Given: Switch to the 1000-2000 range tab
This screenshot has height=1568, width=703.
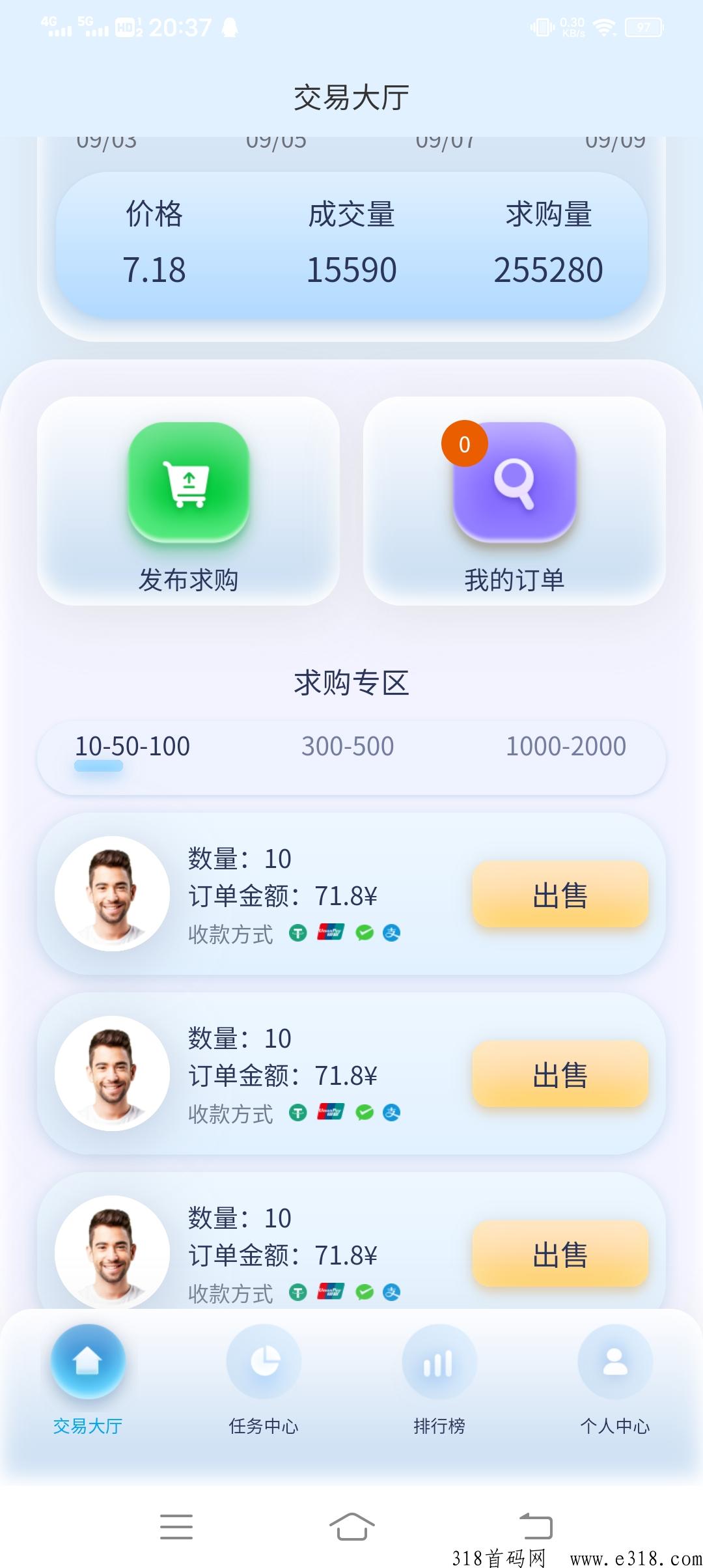Looking at the screenshot, I should pos(566,746).
